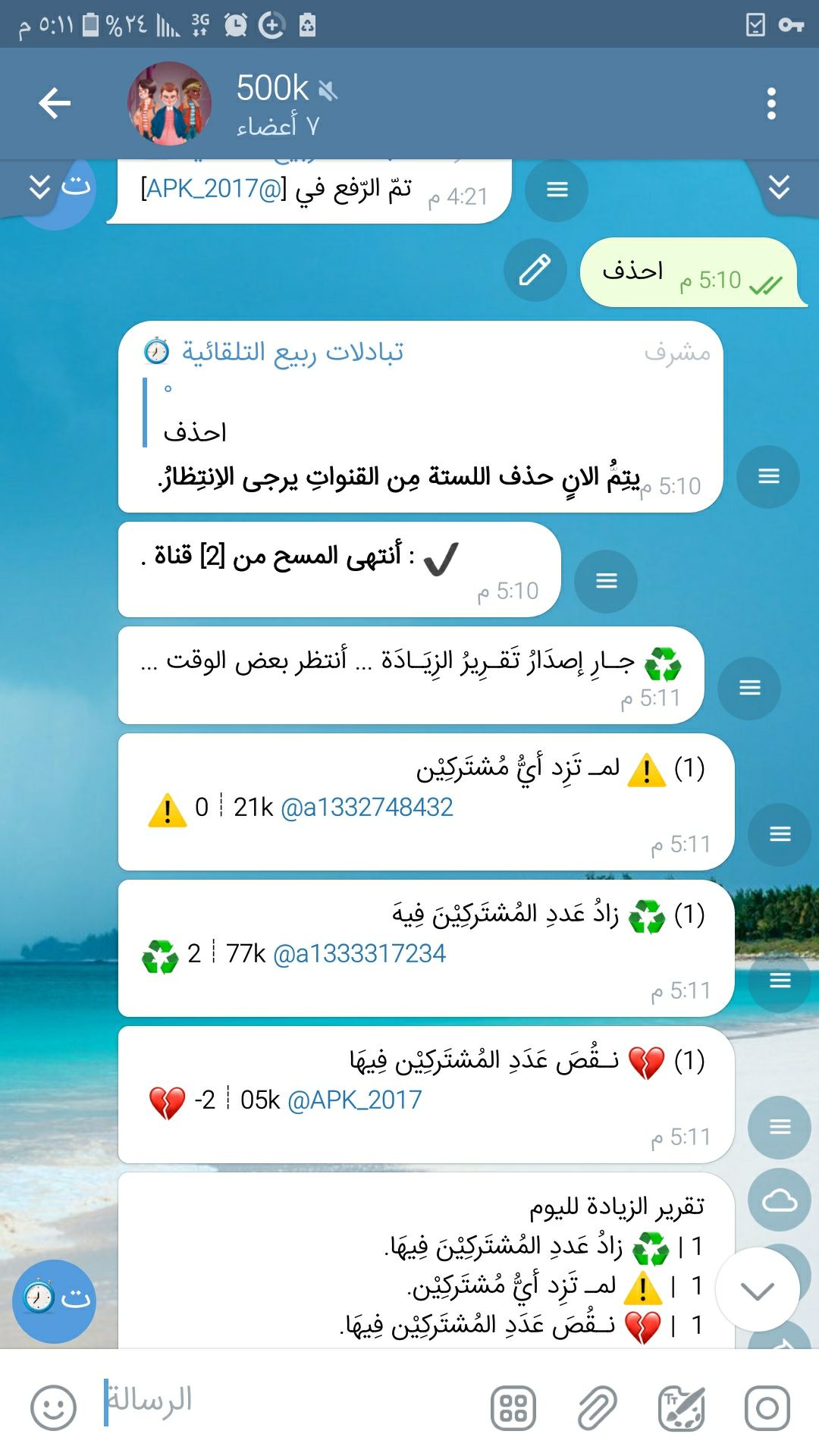Image resolution: width=819 pixels, height=1456 pixels.
Task: Attach a file with the paperclip
Action: point(598,1408)
